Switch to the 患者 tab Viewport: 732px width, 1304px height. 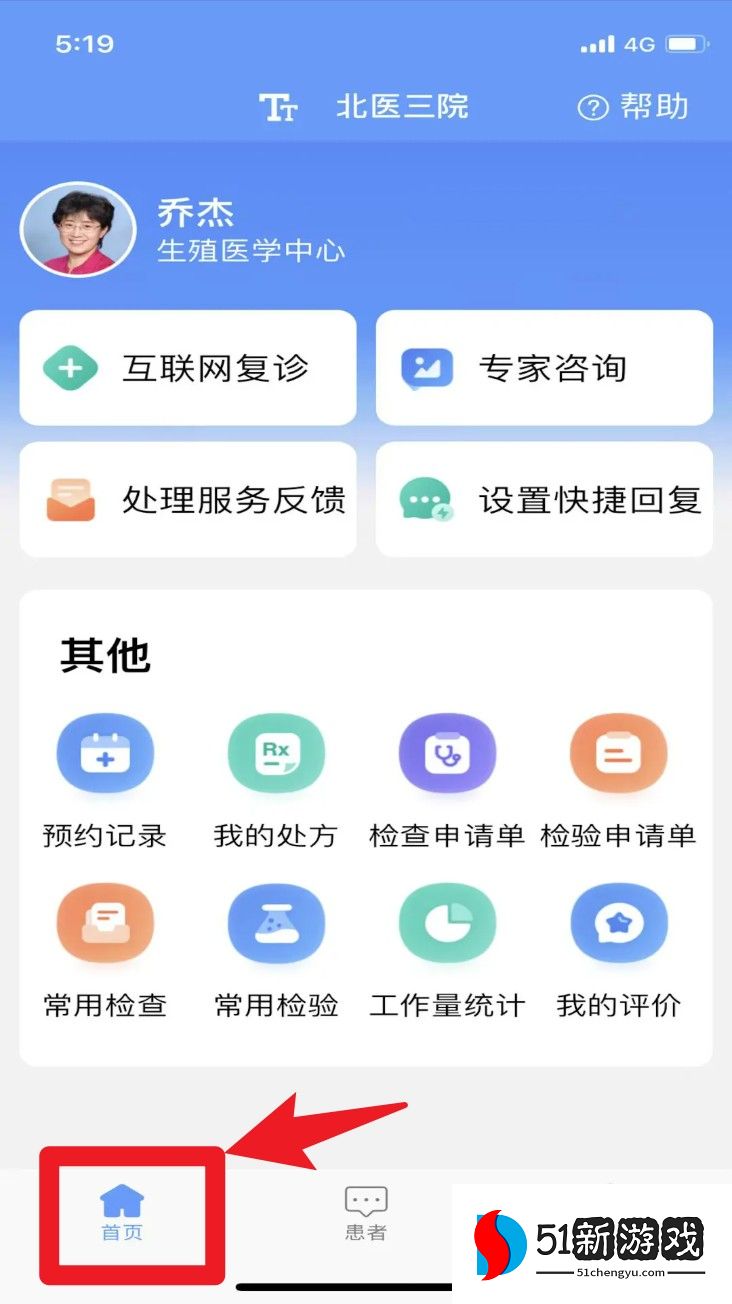[x=366, y=1213]
